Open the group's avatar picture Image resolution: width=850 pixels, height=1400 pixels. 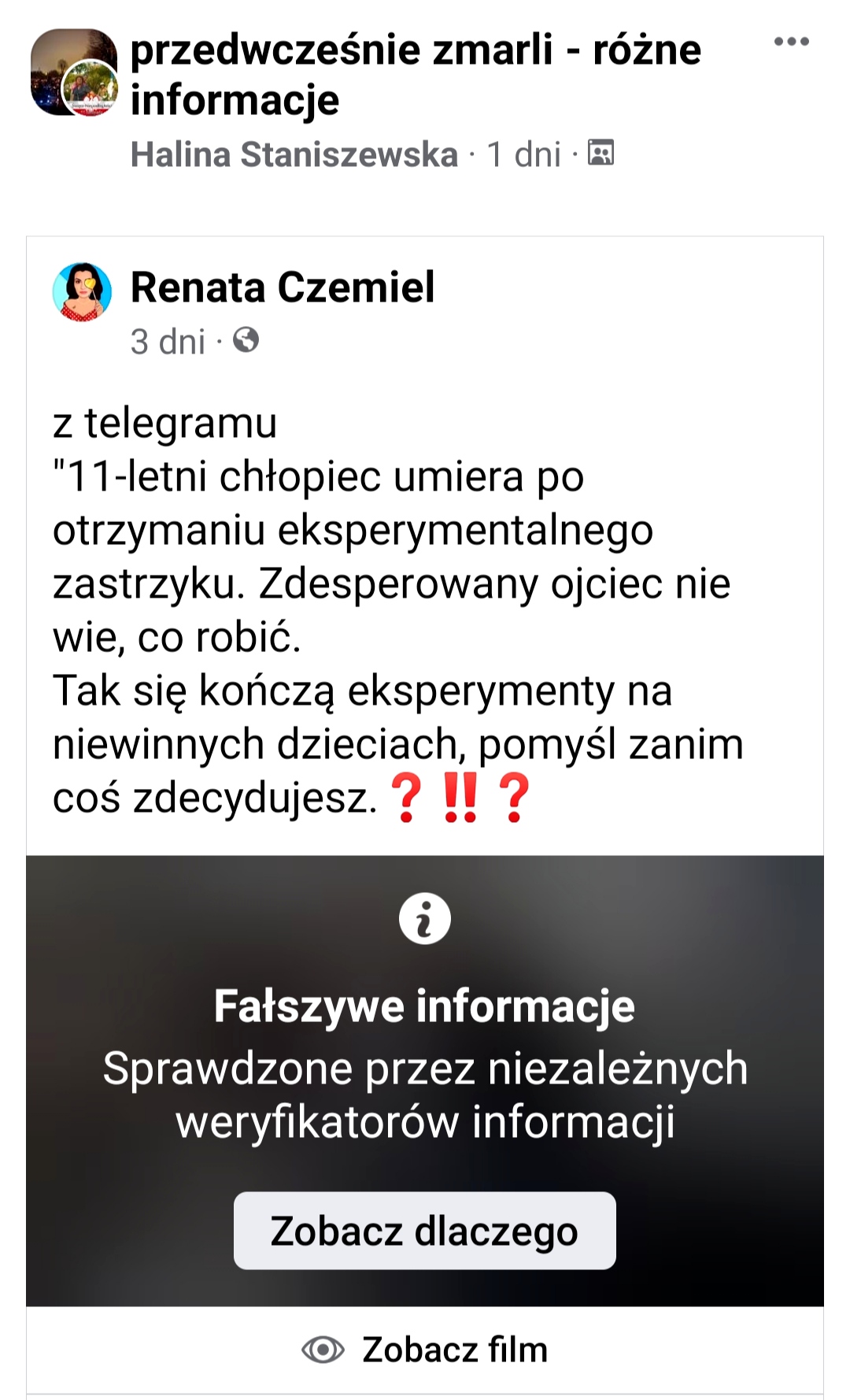point(73,72)
